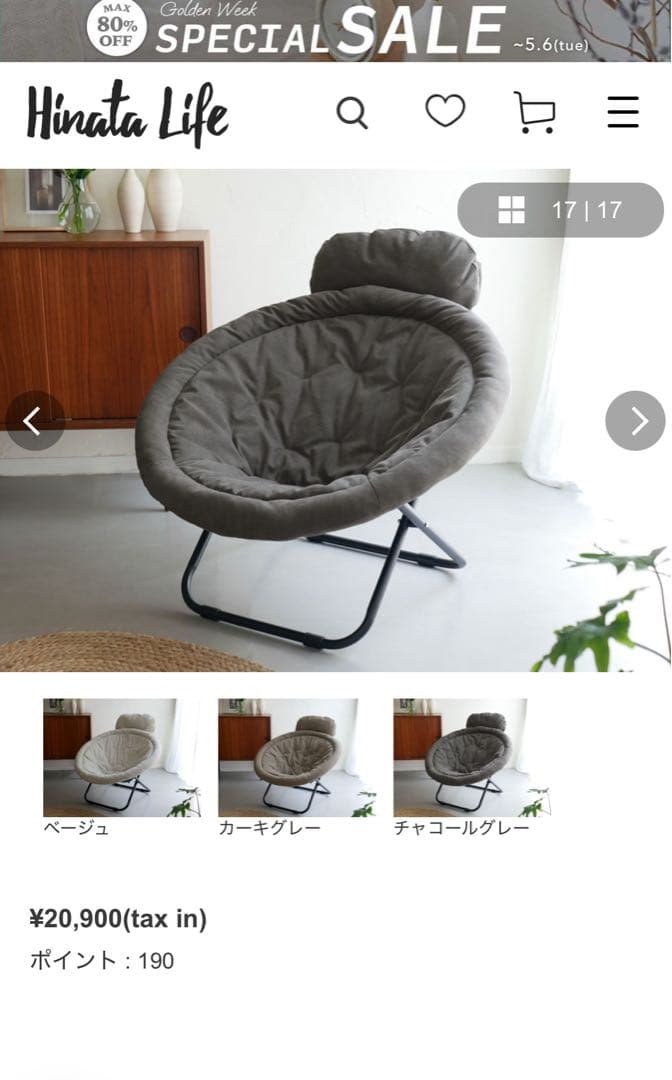This screenshot has width=672, height=1080.
Task: Show the next product photo
Action: [636, 421]
